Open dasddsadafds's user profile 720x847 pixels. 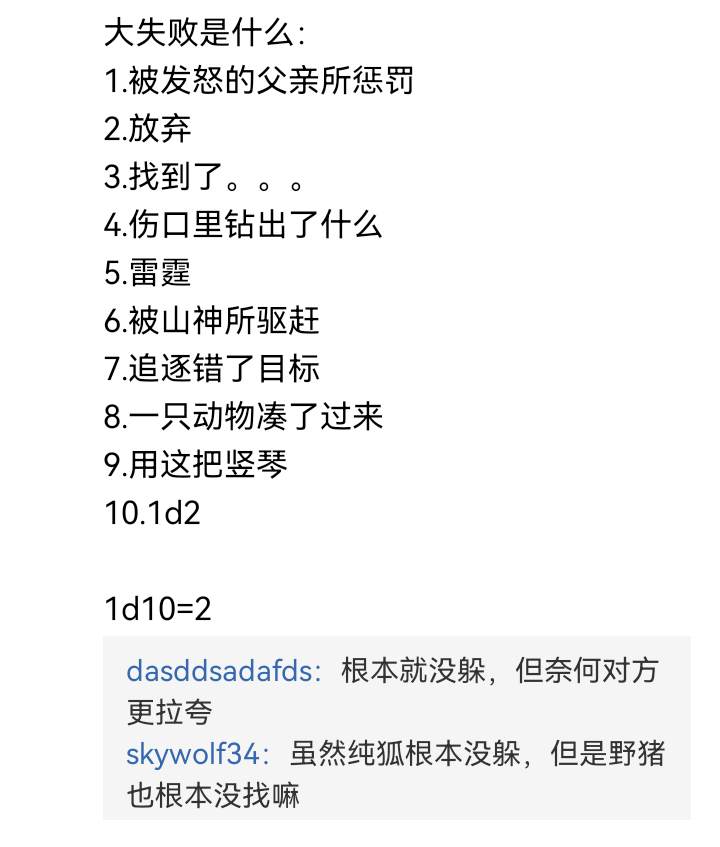pyautogui.click(x=222, y=670)
